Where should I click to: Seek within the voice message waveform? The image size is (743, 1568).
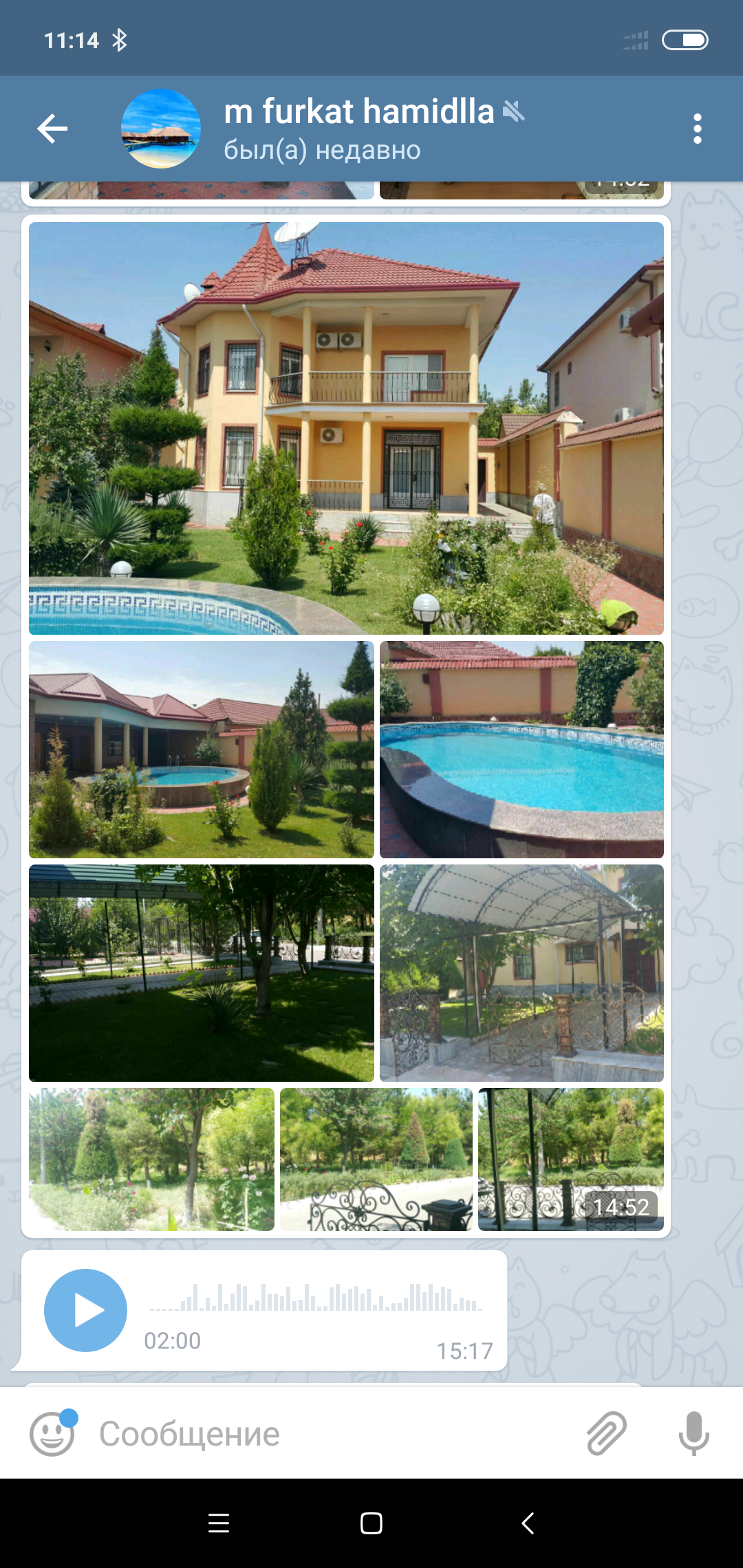pos(316,1298)
